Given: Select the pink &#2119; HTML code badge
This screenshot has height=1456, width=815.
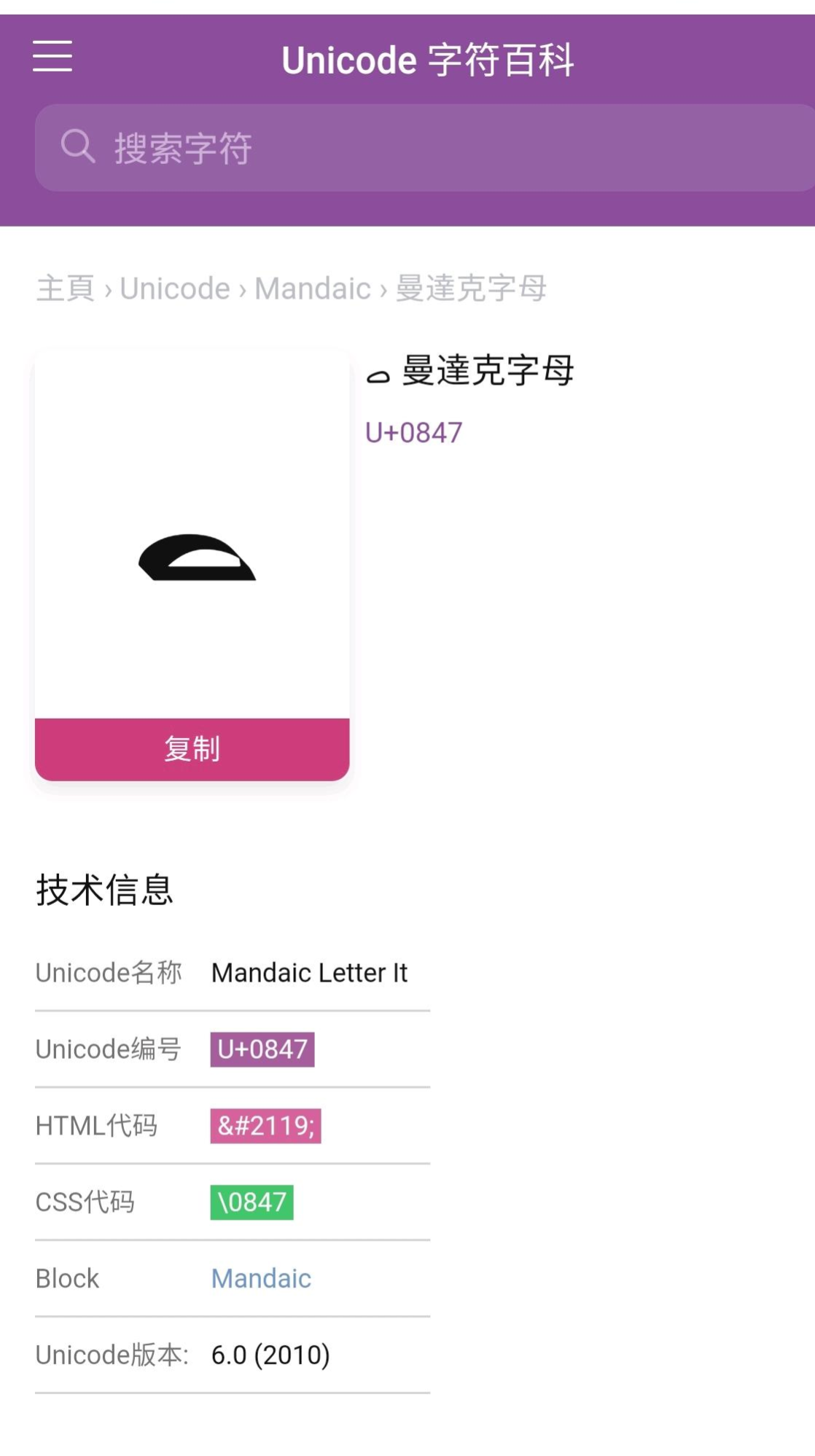Looking at the screenshot, I should (267, 1126).
